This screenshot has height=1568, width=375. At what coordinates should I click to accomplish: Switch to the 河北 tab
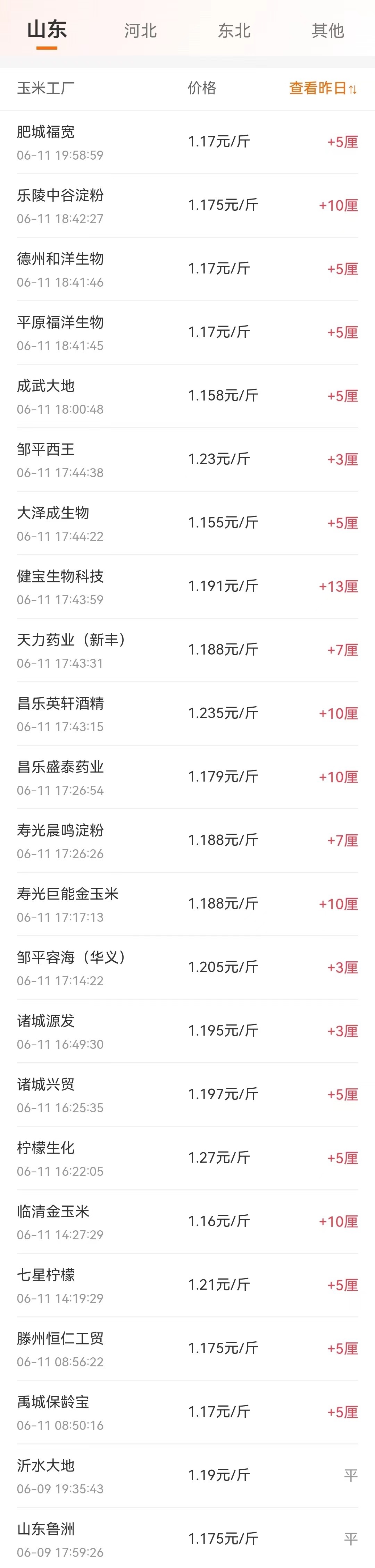tap(141, 31)
